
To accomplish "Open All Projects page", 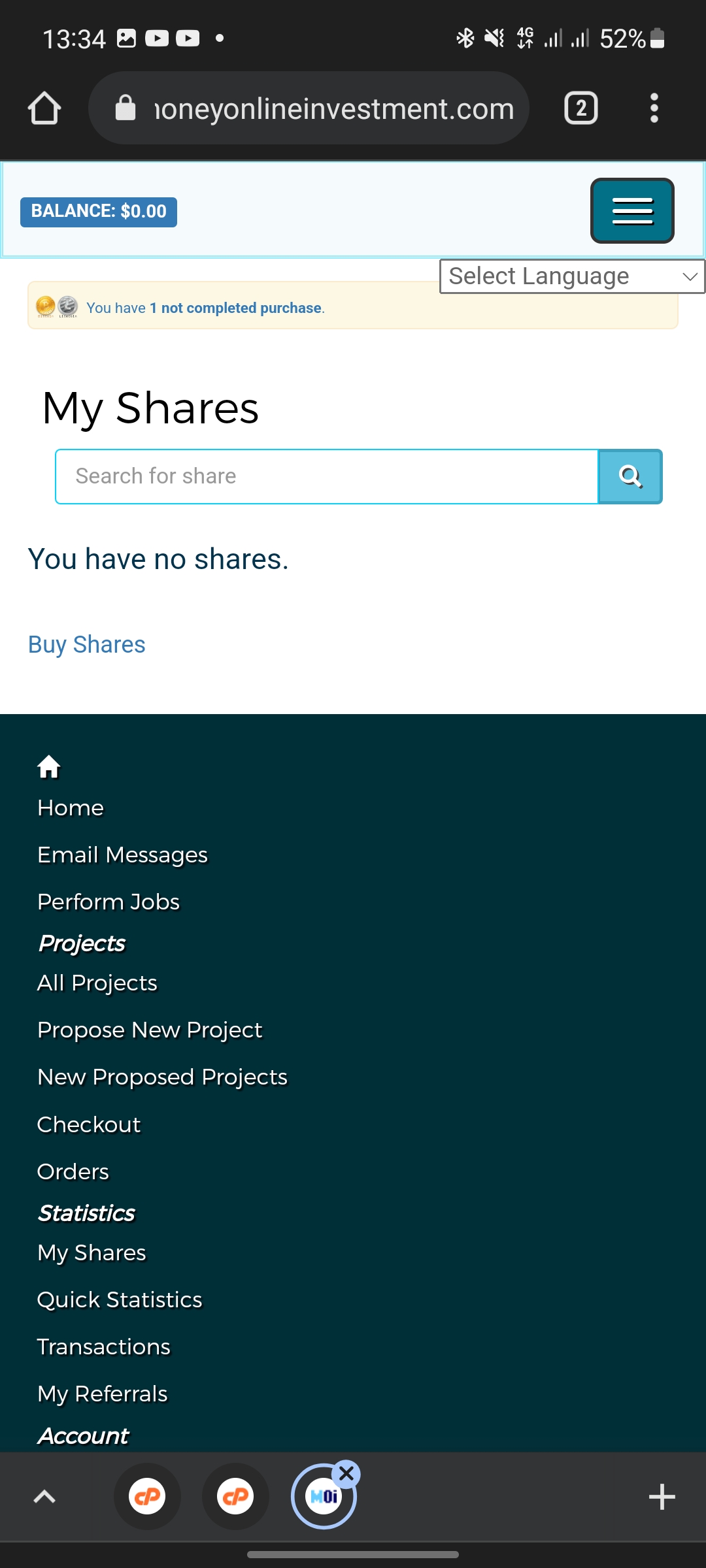I will point(97,983).
